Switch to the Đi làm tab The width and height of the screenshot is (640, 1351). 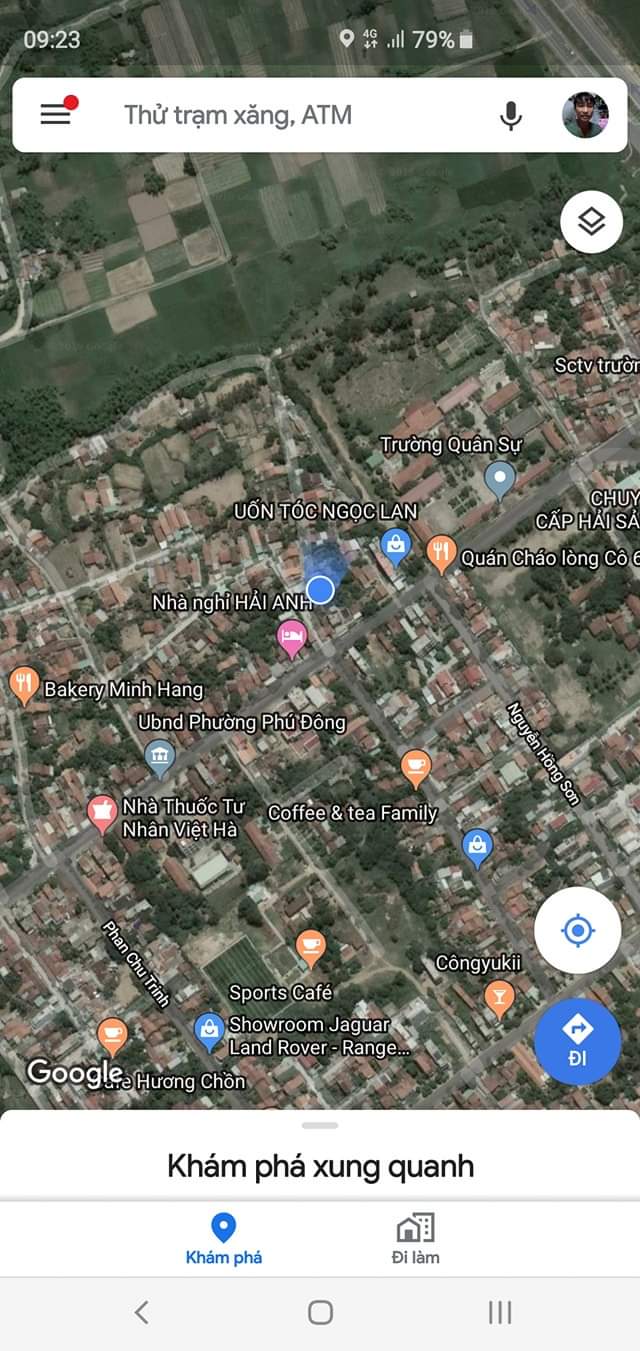415,1239
